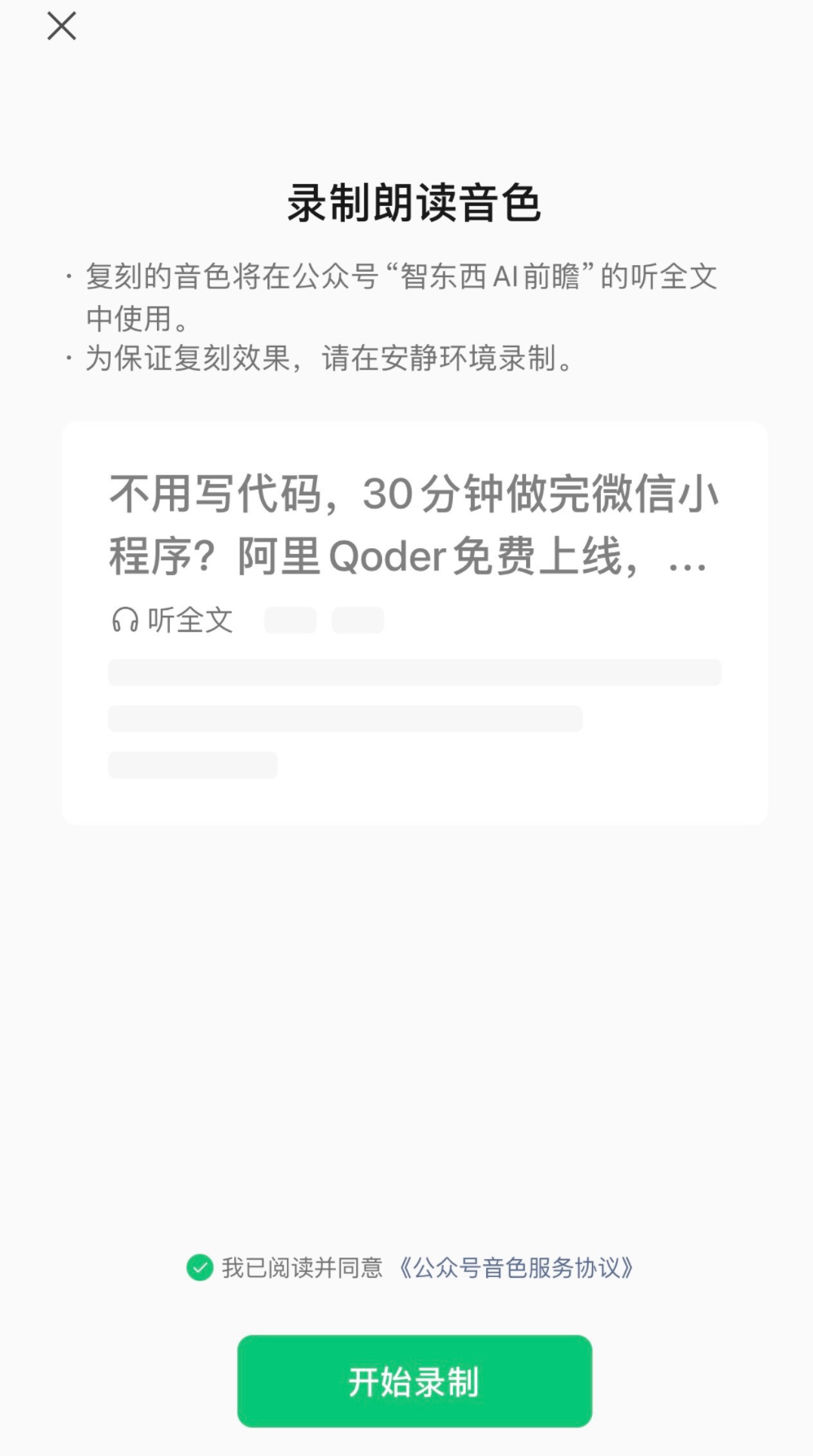Image resolution: width=813 pixels, height=1456 pixels.
Task: Click the X close icon at top left
Action: pos(61,27)
